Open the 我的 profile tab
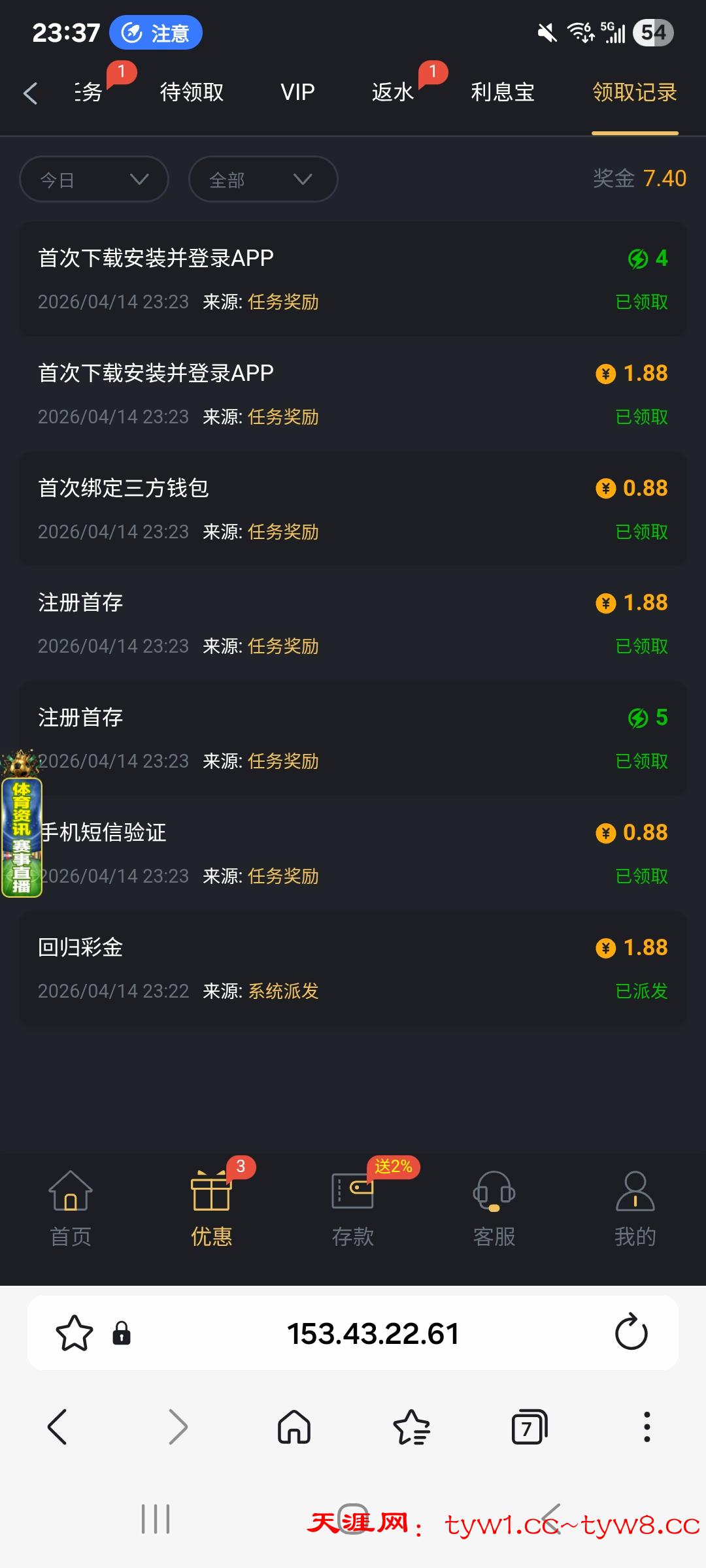 coord(635,1209)
